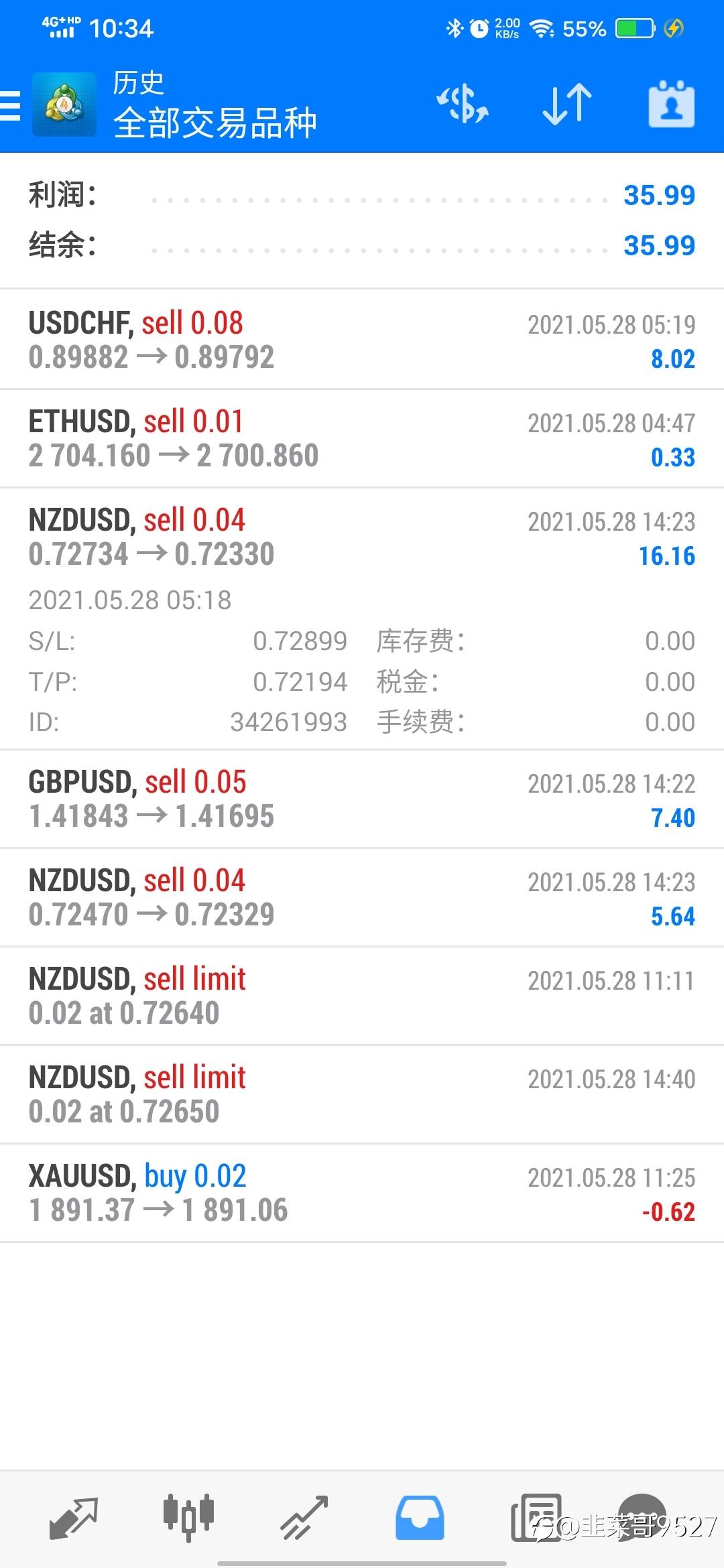Screen dimensions: 724x1568
Task: Choose the history date range with calendar icon
Action: (x=671, y=105)
